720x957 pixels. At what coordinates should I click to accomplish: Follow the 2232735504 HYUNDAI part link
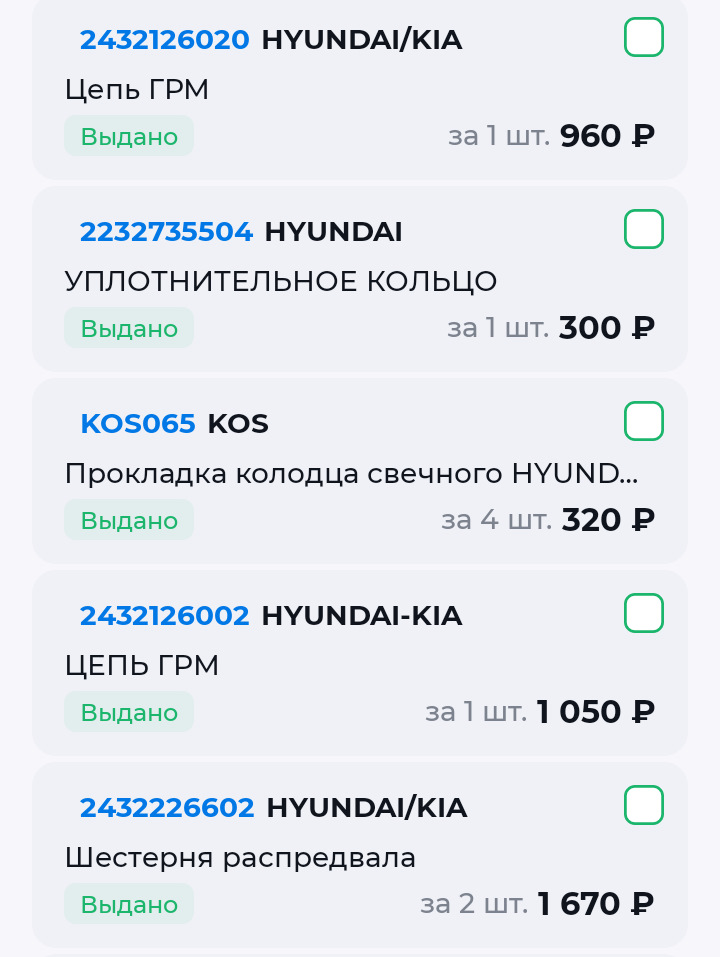click(166, 231)
